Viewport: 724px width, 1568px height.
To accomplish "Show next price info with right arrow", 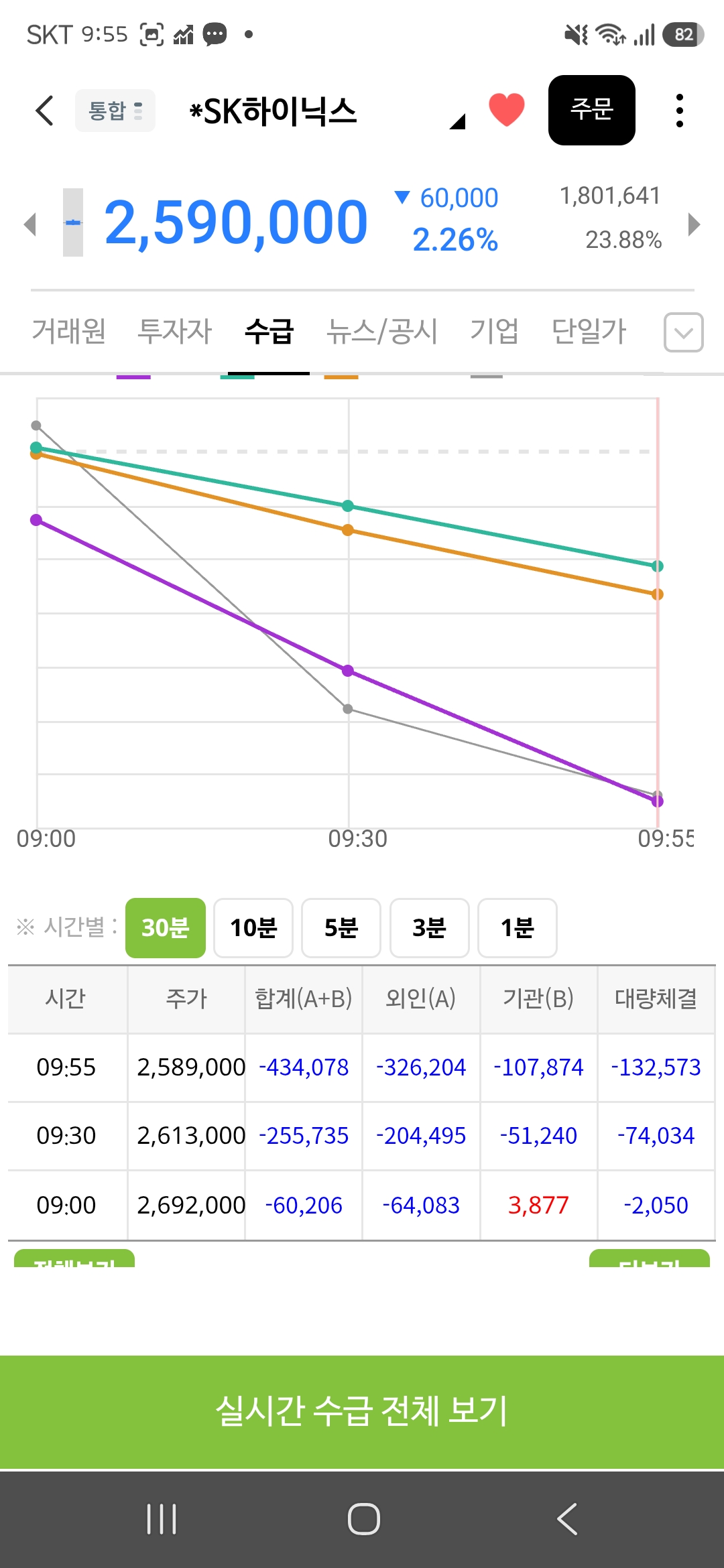I will click(695, 224).
